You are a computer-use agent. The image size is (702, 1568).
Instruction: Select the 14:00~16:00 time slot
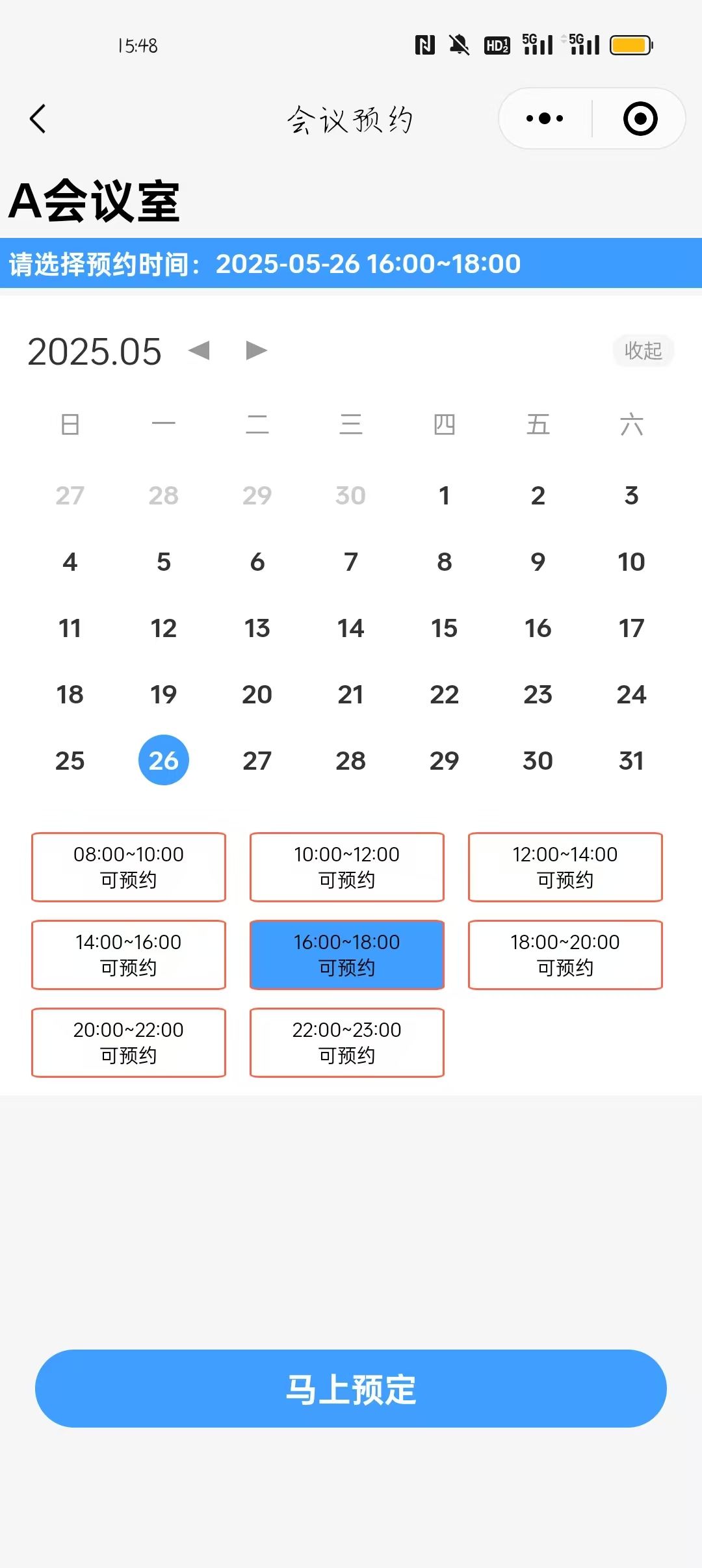[129, 954]
